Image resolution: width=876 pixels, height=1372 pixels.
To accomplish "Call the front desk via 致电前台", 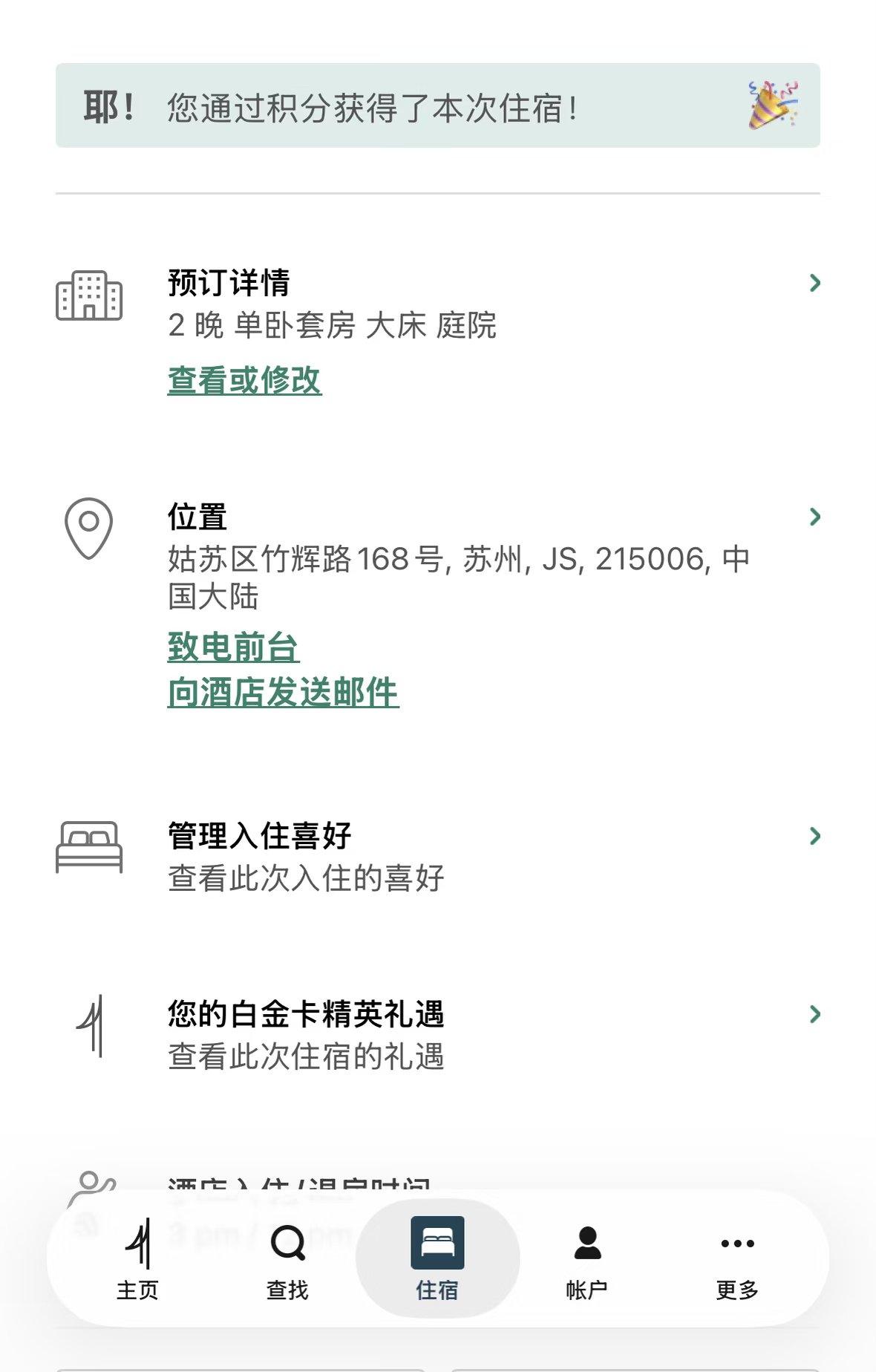I will point(233,647).
